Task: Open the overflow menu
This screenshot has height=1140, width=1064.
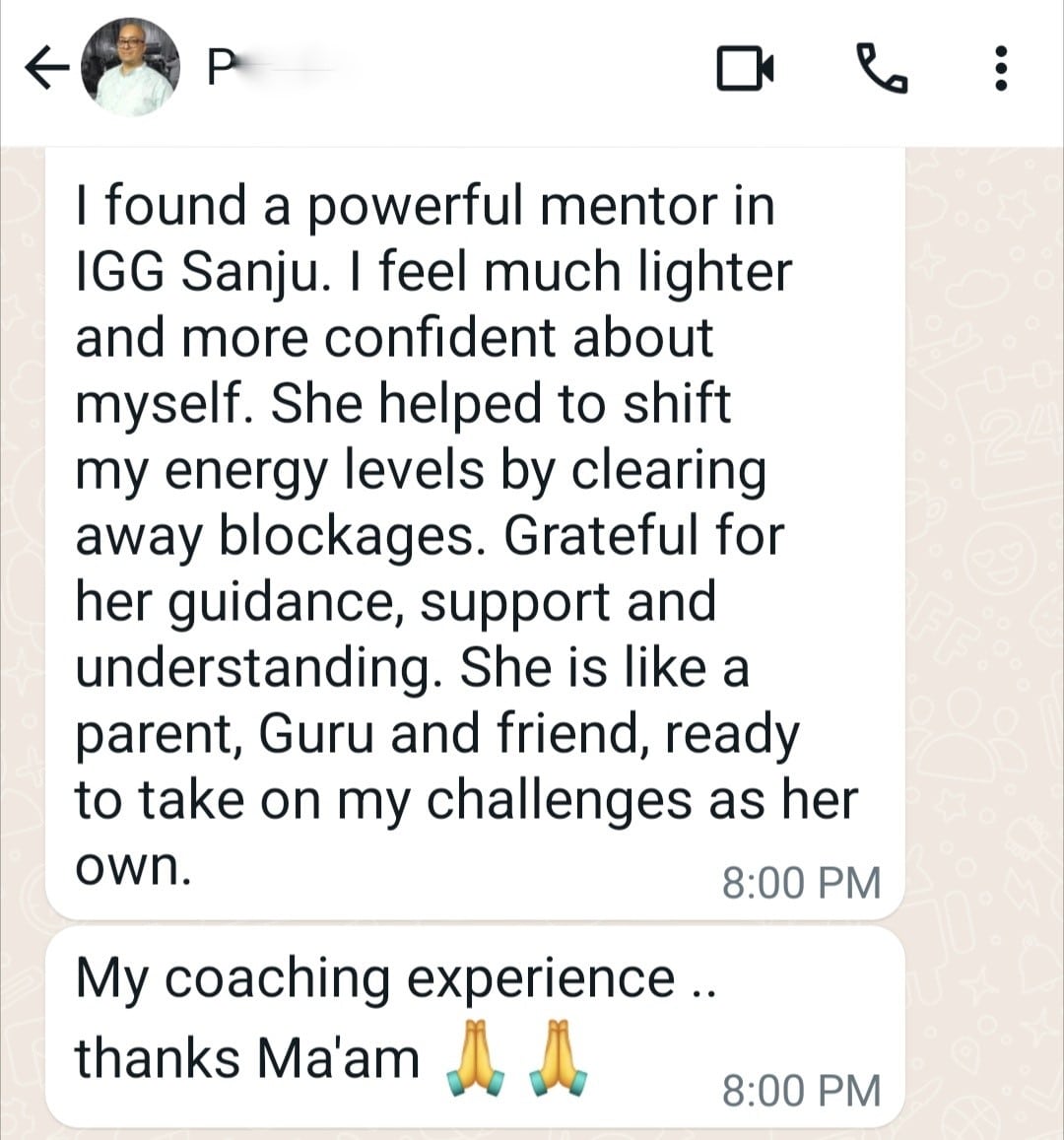Action: pyautogui.click(x=1001, y=69)
